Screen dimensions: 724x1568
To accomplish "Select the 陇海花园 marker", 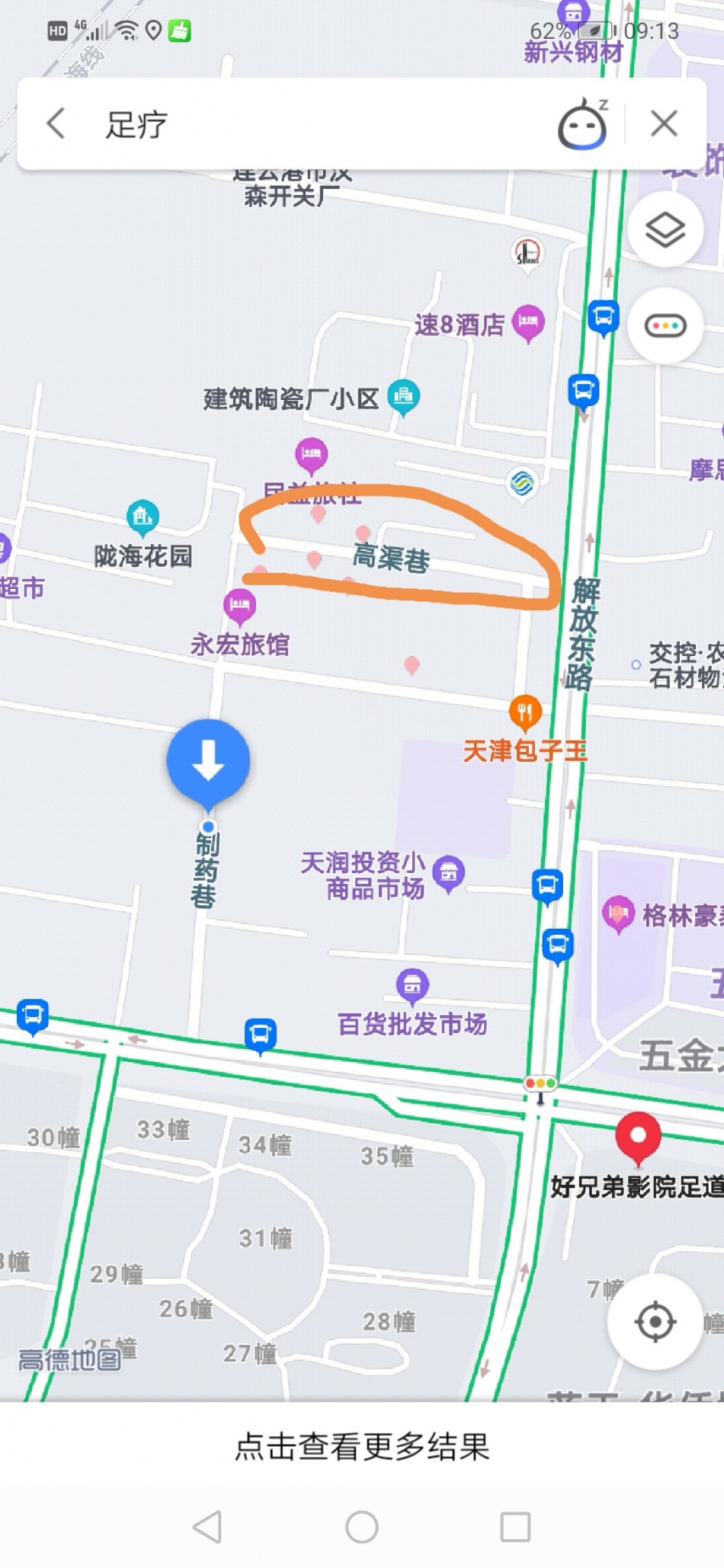I will (x=143, y=517).
